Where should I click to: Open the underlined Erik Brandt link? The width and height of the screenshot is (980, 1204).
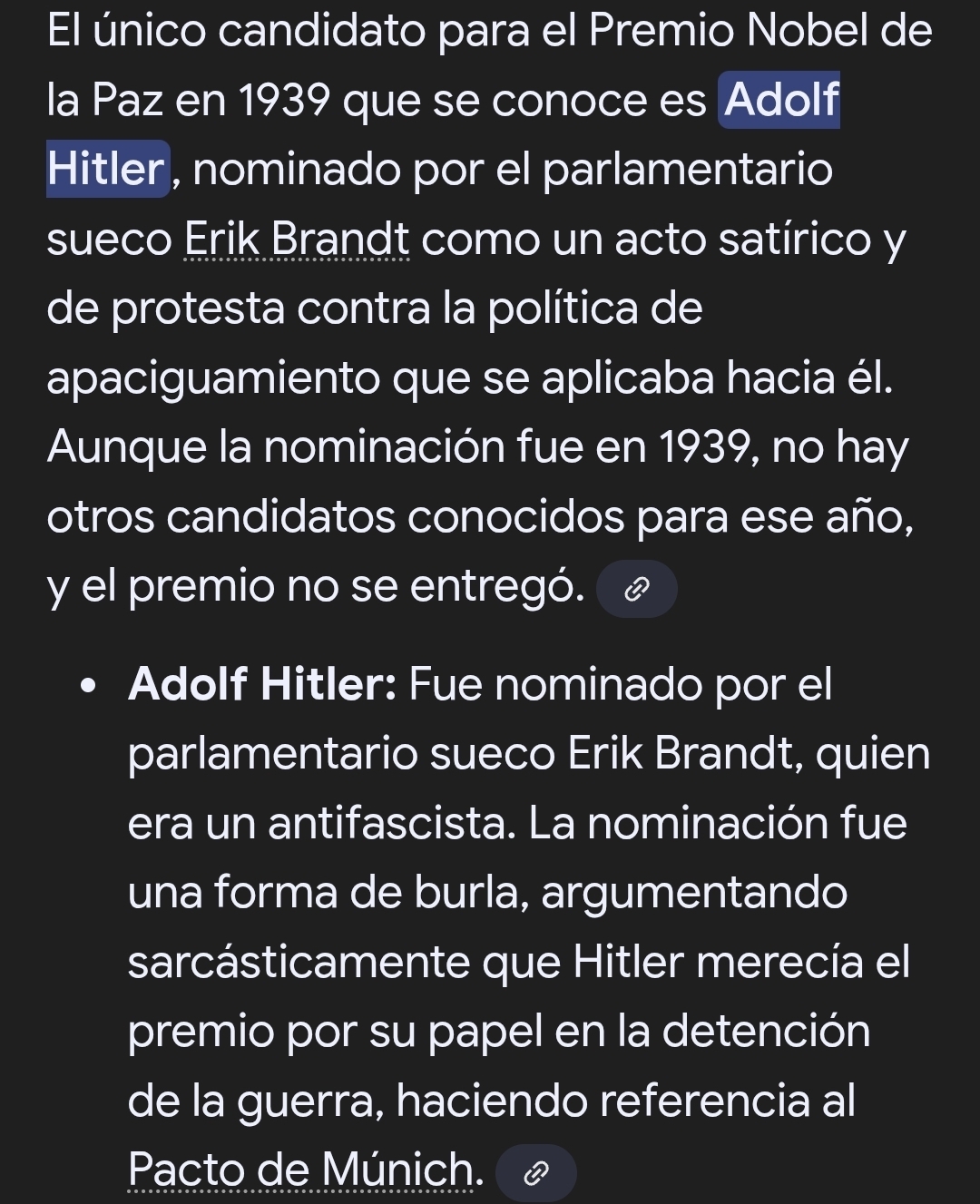coord(296,240)
